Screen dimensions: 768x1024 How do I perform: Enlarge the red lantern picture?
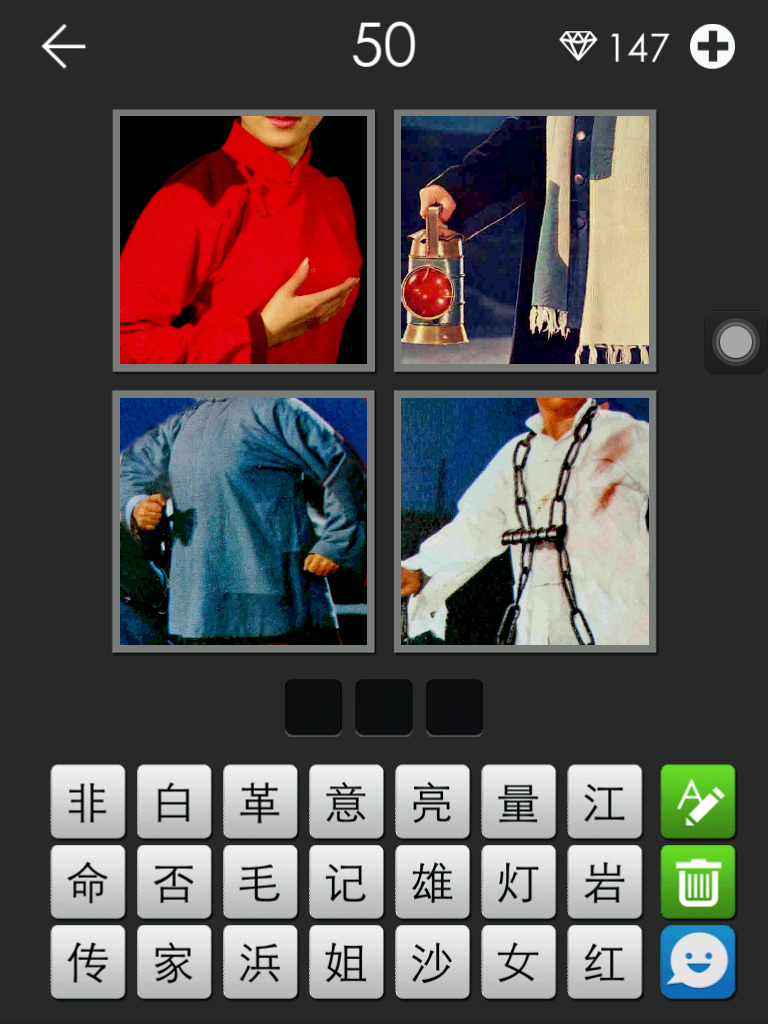525,240
